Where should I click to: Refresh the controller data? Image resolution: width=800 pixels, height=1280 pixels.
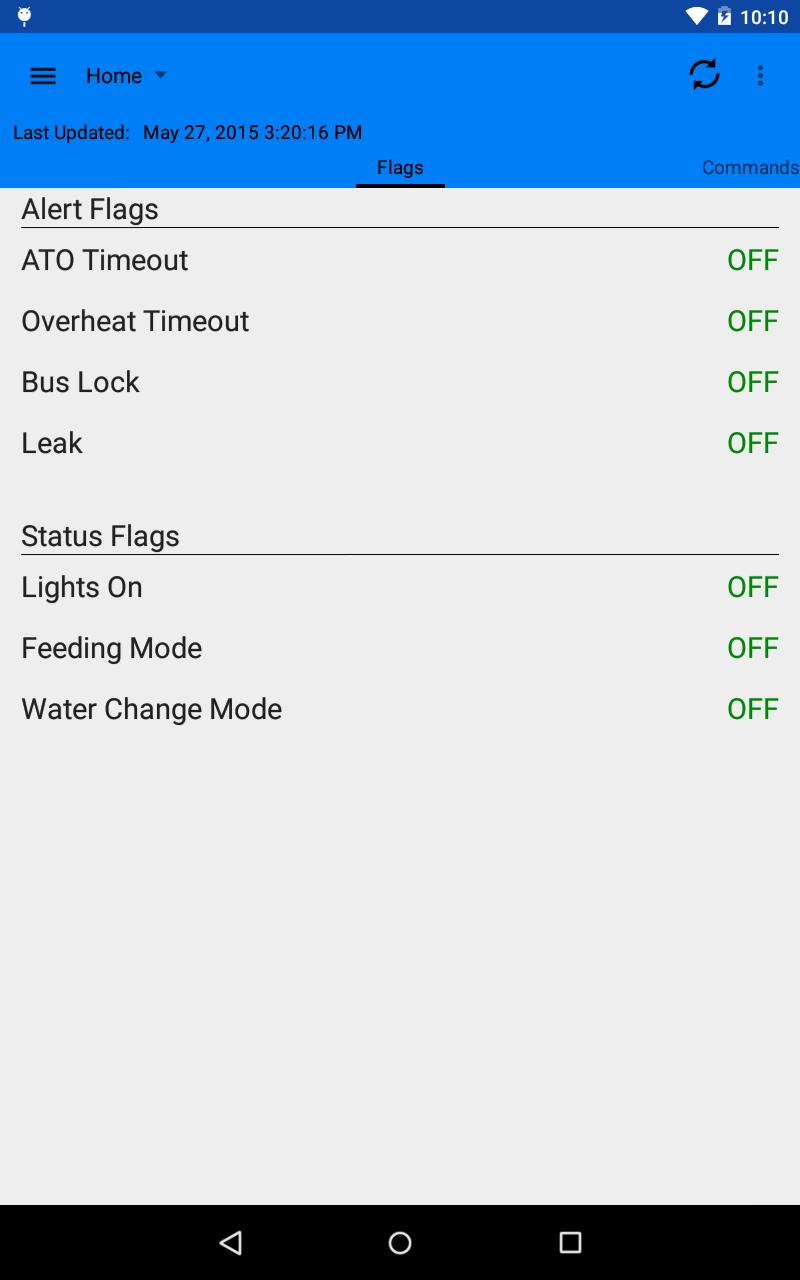(705, 75)
